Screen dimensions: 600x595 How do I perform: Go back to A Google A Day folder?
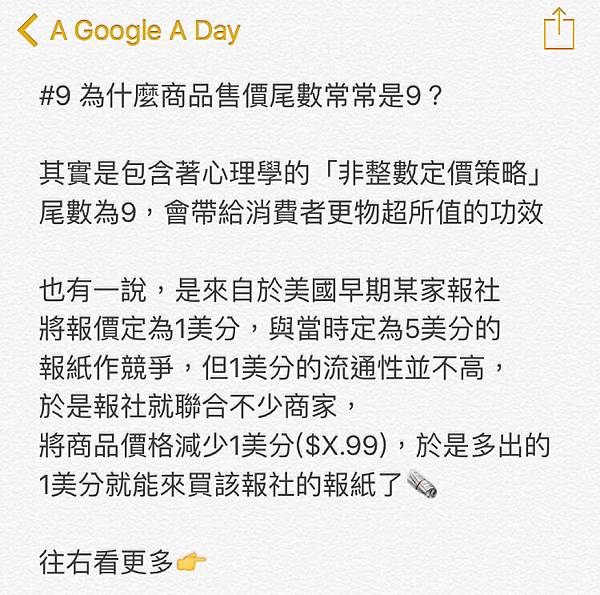[130, 30]
